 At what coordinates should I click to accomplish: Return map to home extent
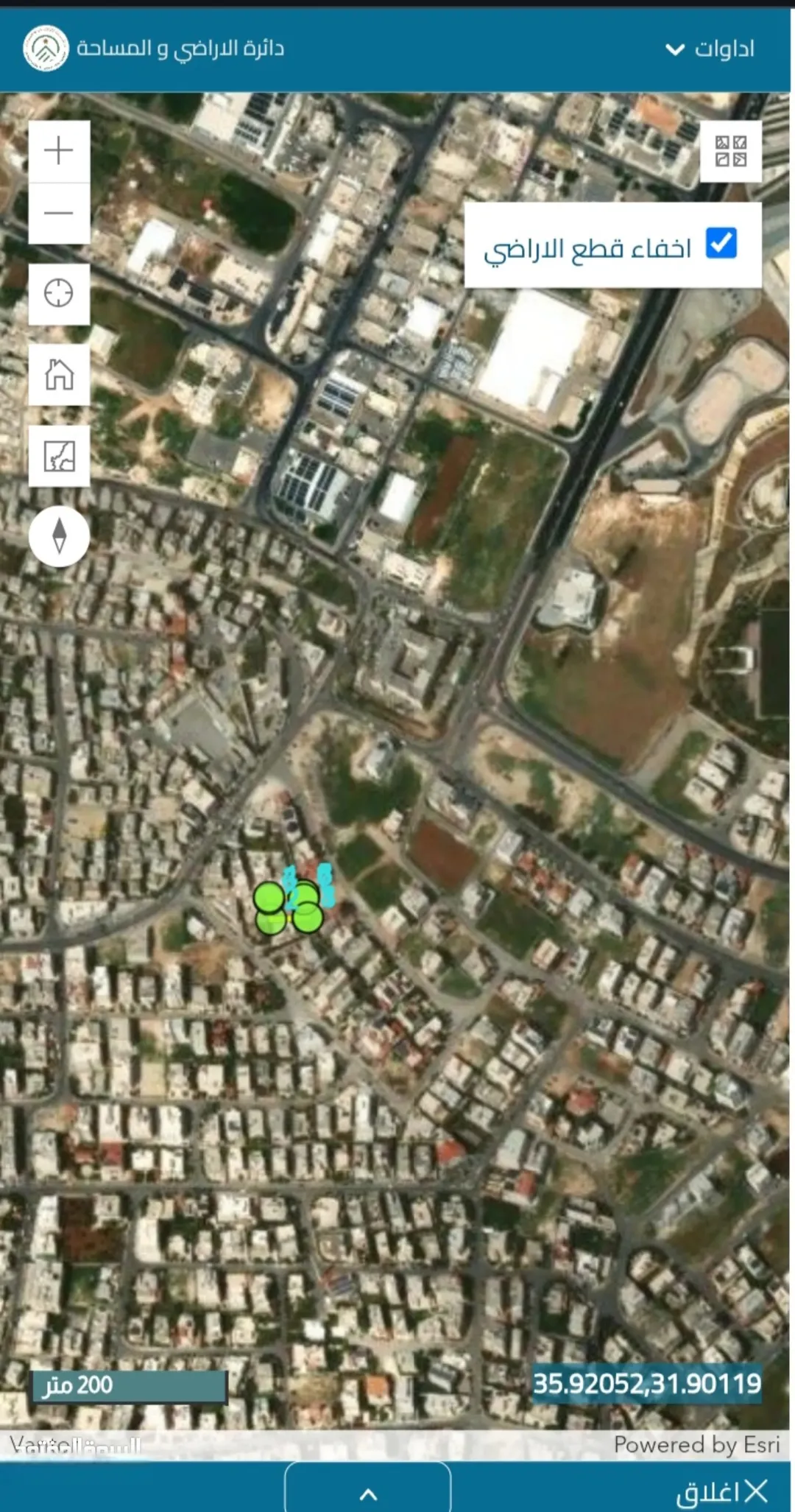tap(59, 374)
